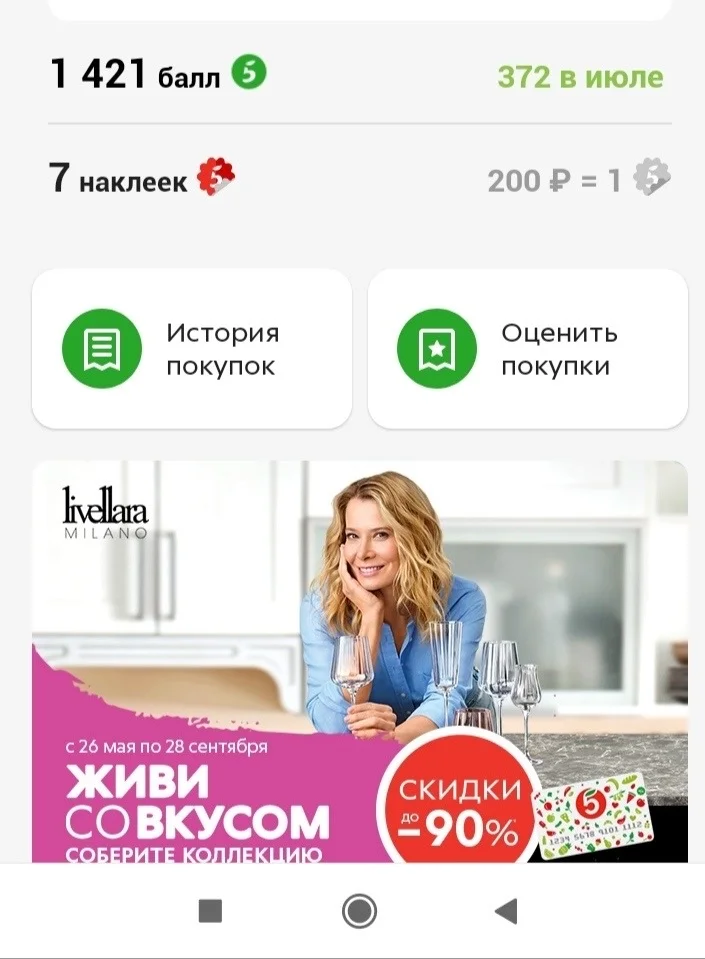Screen dimensions: 705x959
Task: Open Оценить покупки to rate purchases
Action: click(x=527, y=349)
